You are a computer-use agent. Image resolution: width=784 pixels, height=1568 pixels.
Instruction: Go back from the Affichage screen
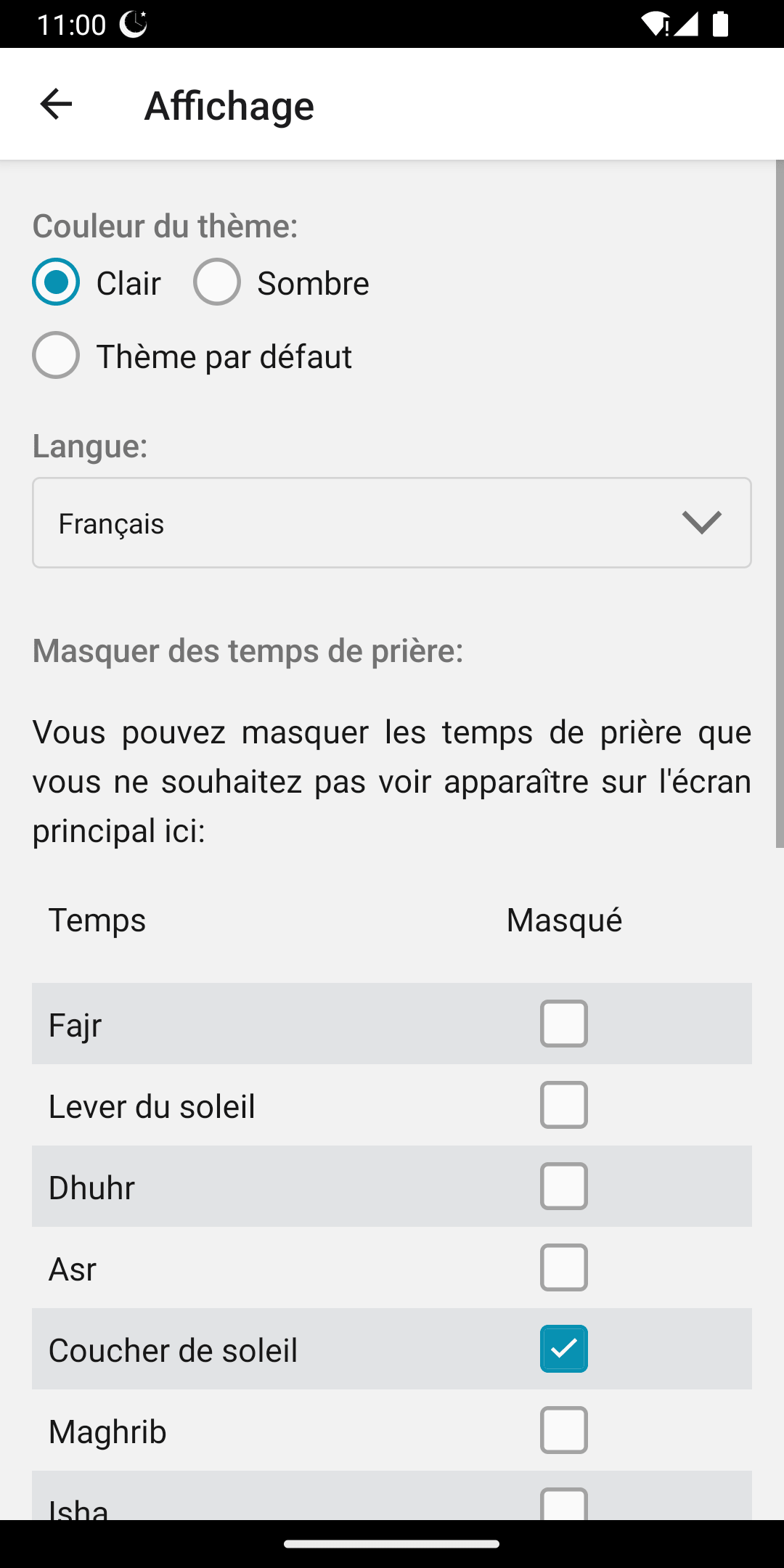click(x=56, y=105)
